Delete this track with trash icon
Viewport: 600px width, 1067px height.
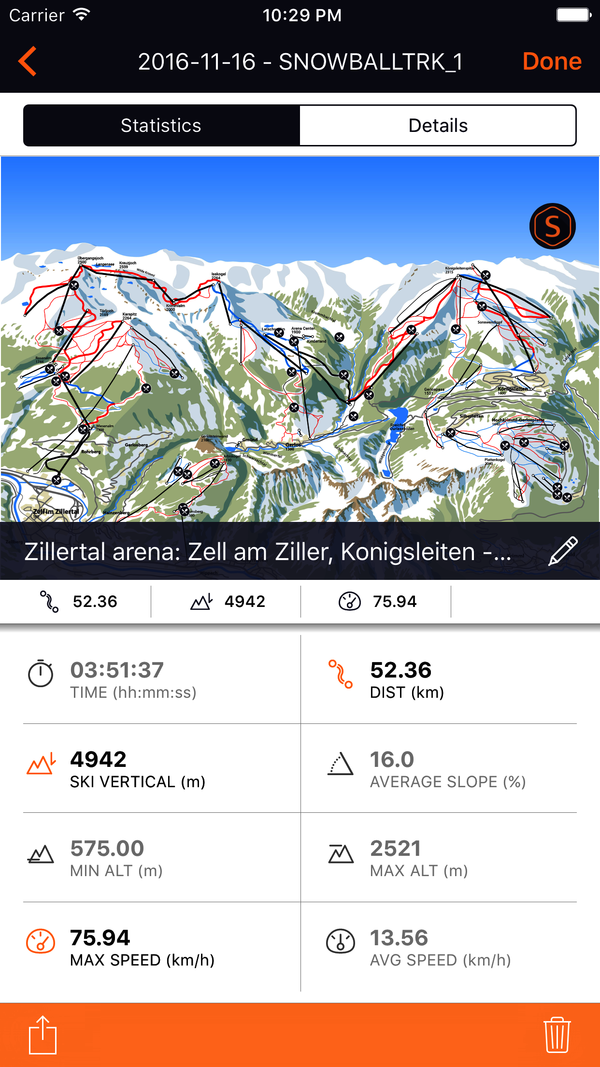point(556,1034)
